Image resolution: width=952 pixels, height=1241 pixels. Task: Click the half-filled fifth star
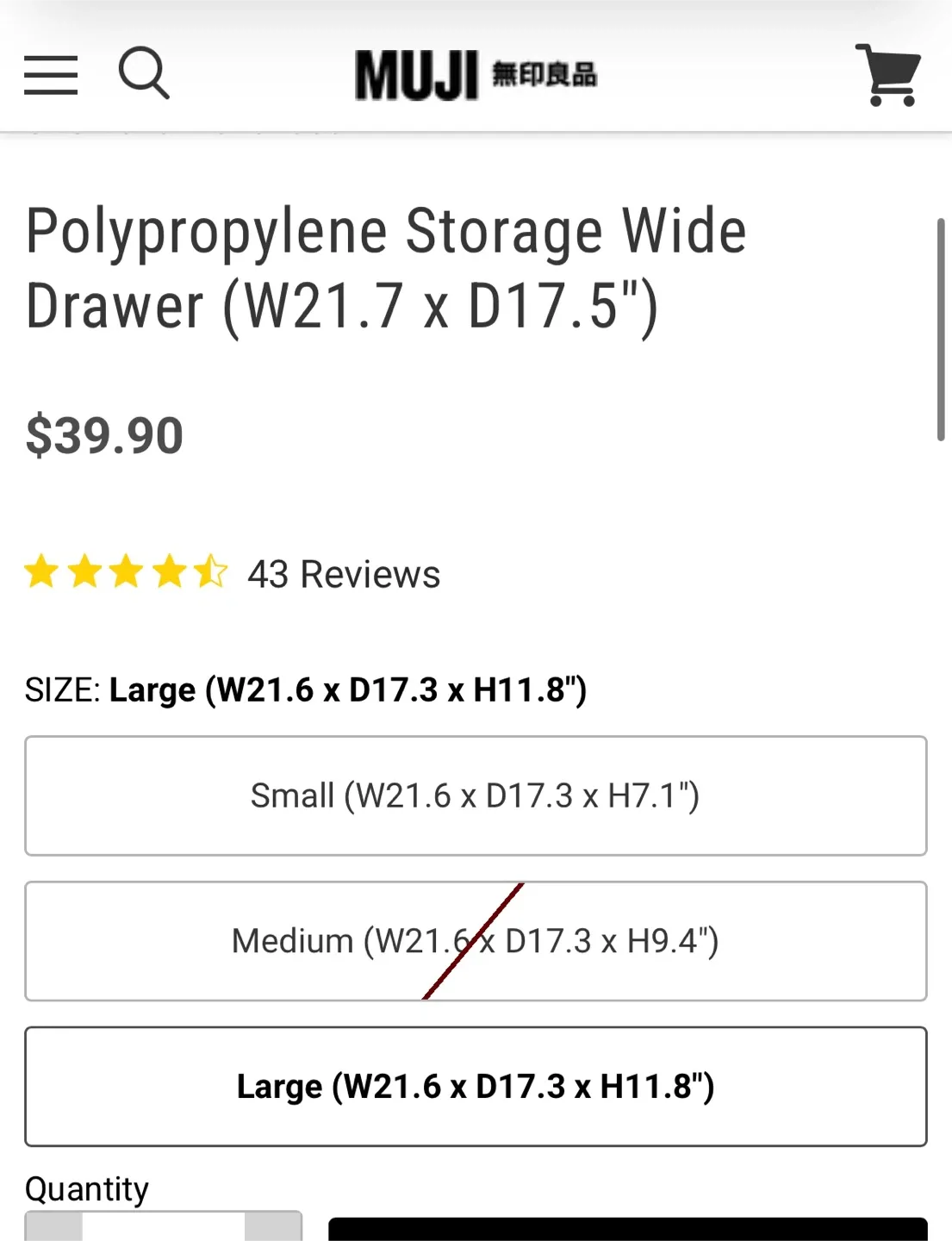tap(211, 572)
